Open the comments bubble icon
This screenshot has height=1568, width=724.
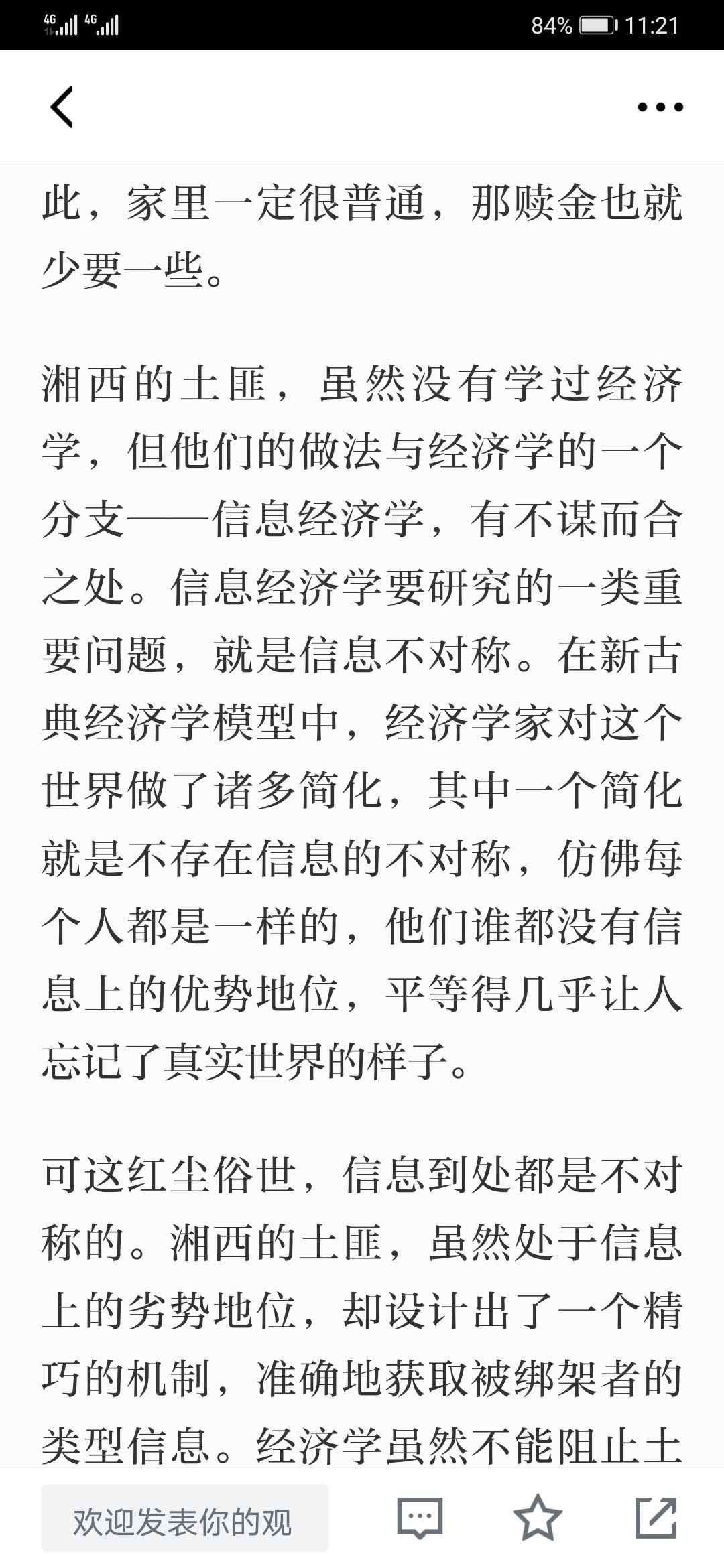(420, 1518)
